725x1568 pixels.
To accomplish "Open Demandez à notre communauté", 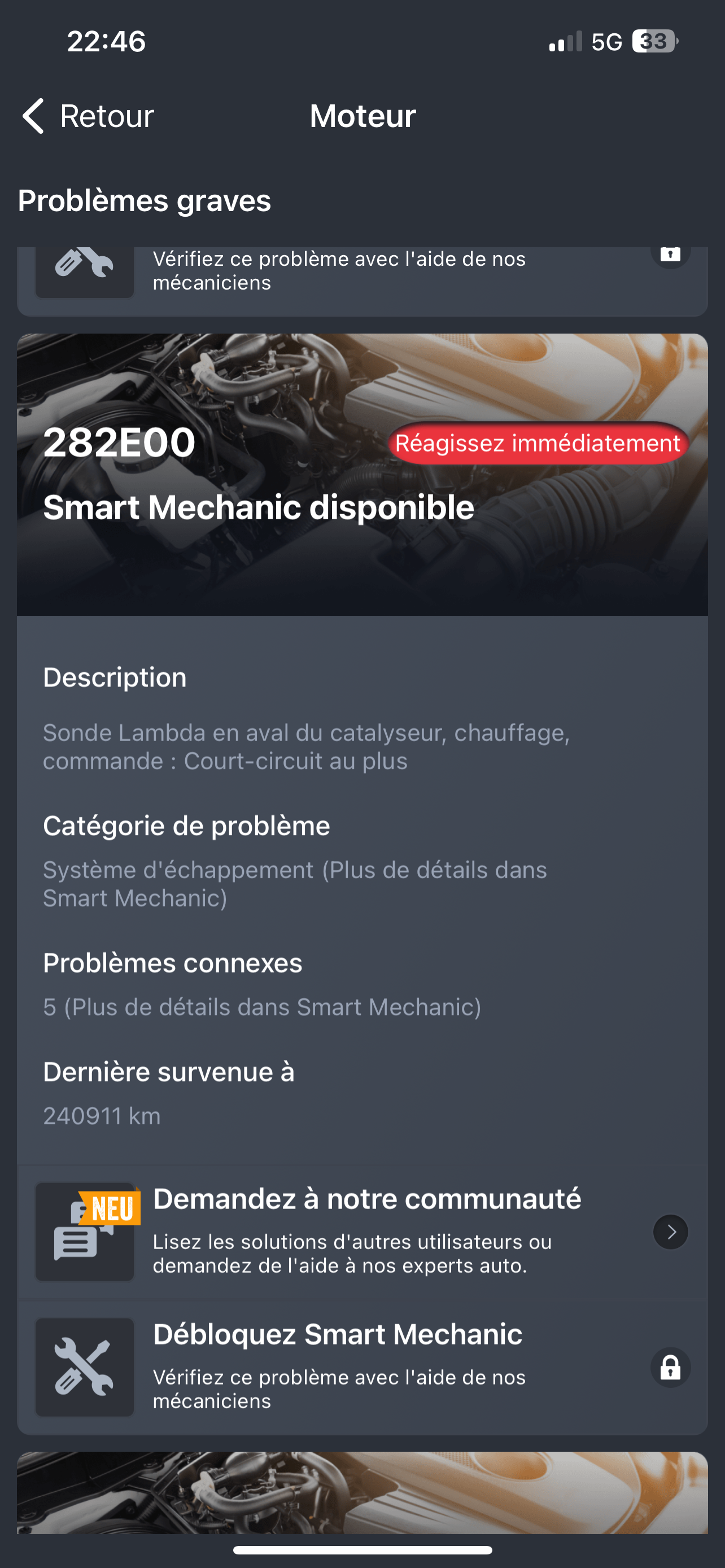I will coord(361,1232).
